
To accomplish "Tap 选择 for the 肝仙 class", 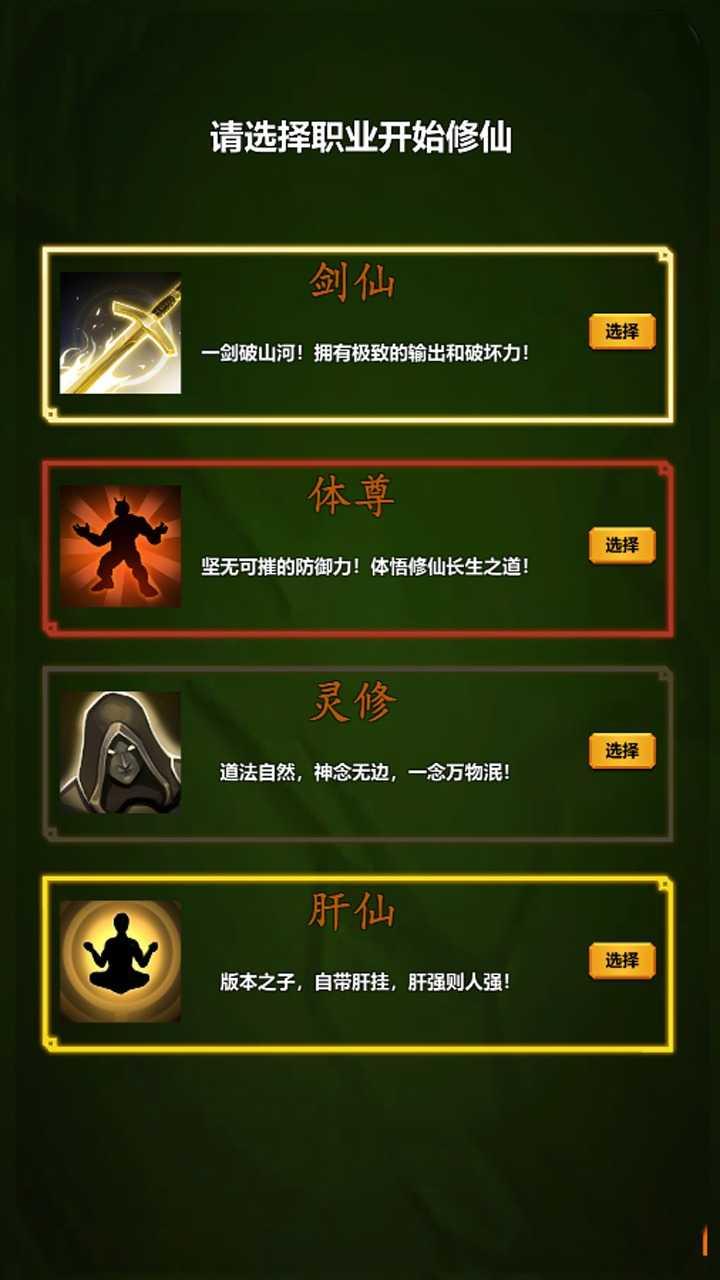I will [x=621, y=960].
